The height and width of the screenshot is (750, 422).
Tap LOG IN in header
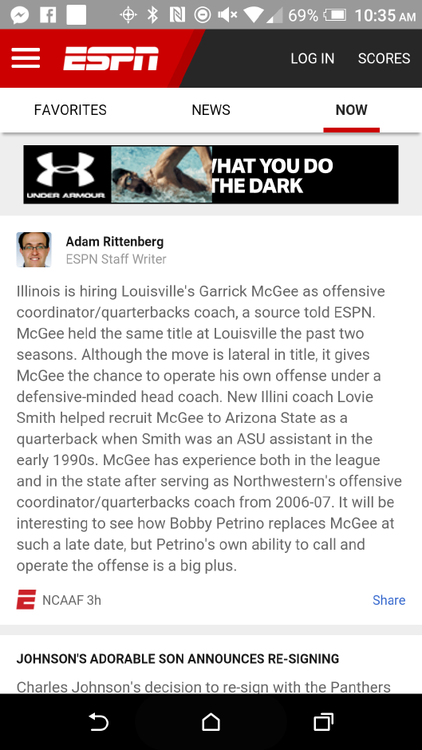pos(312,58)
